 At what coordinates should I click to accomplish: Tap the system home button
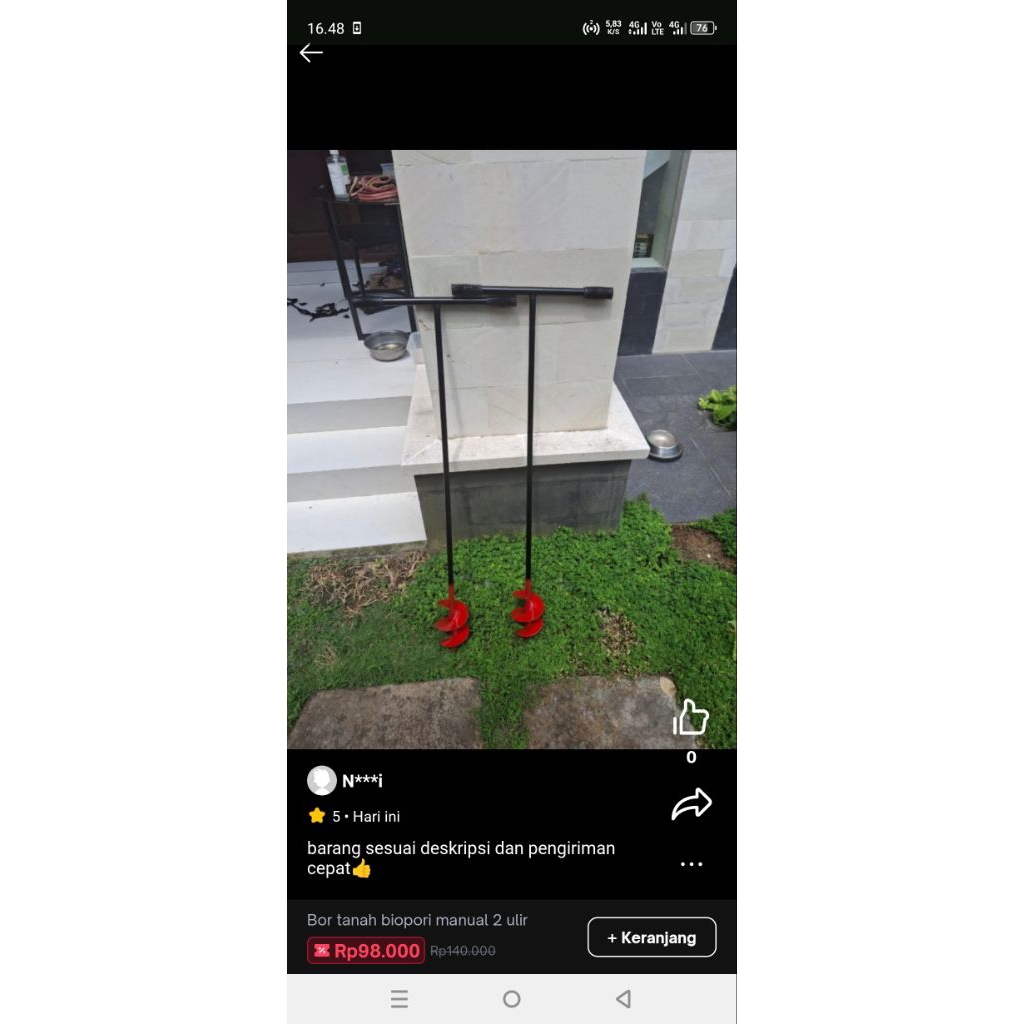(x=512, y=999)
